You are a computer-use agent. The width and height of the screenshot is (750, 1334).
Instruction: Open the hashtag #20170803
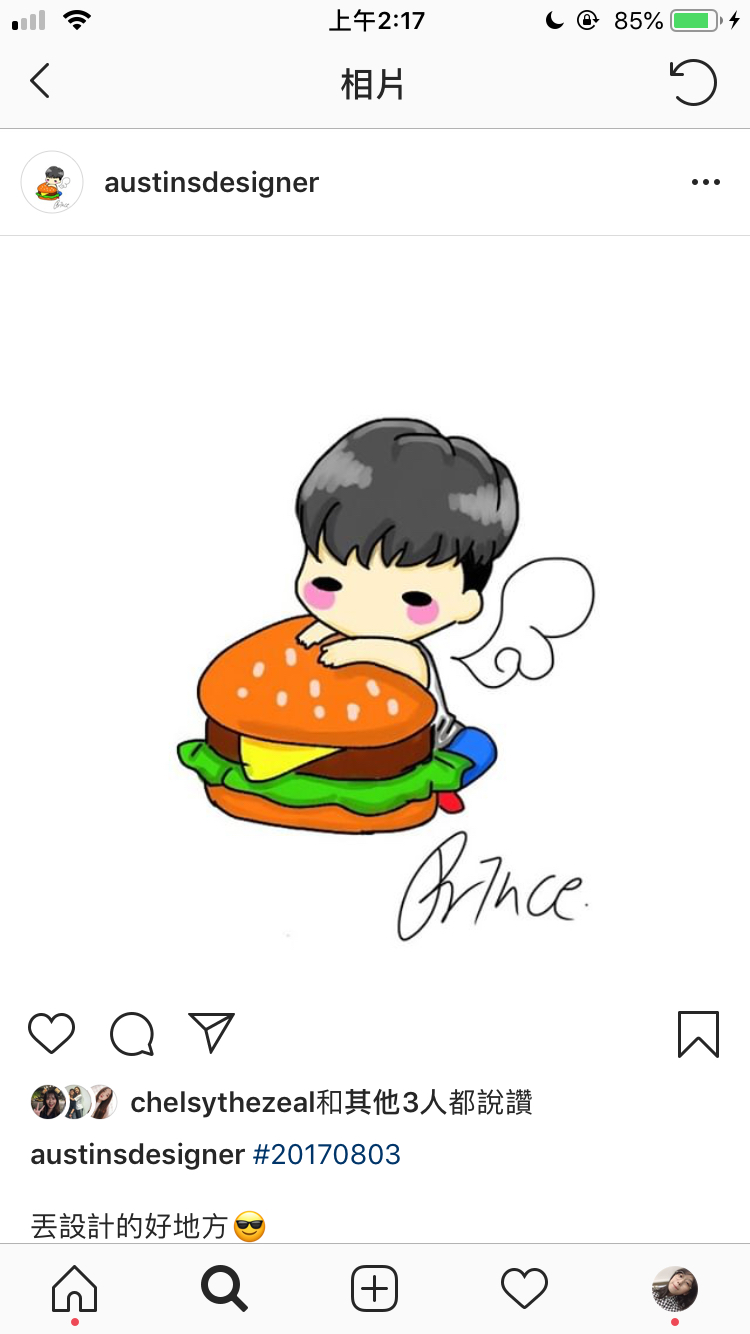[x=327, y=1155]
